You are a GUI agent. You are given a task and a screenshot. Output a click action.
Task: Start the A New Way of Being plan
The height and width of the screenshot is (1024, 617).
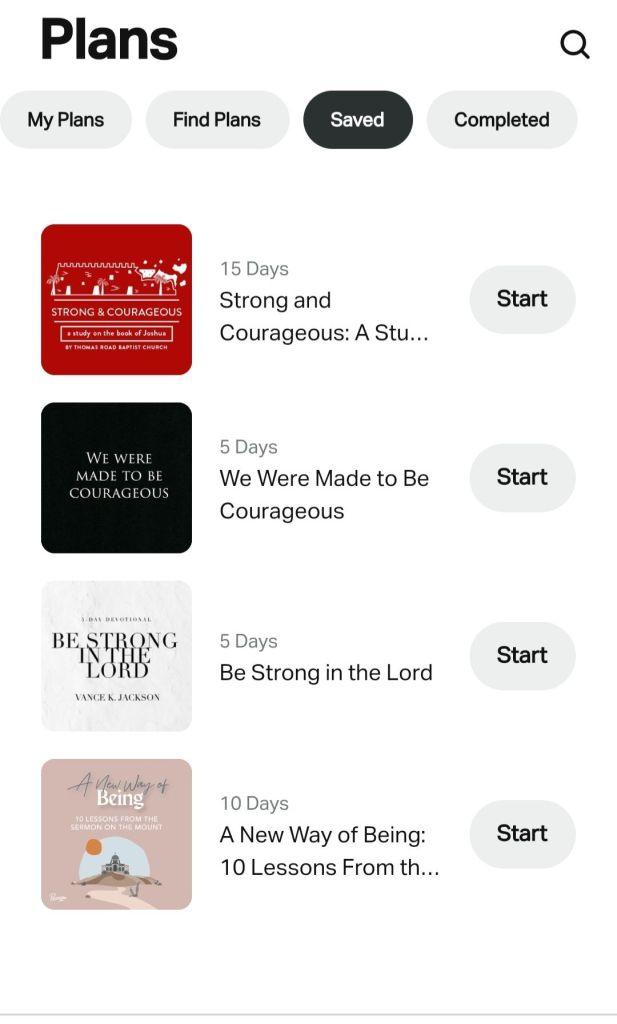(522, 833)
